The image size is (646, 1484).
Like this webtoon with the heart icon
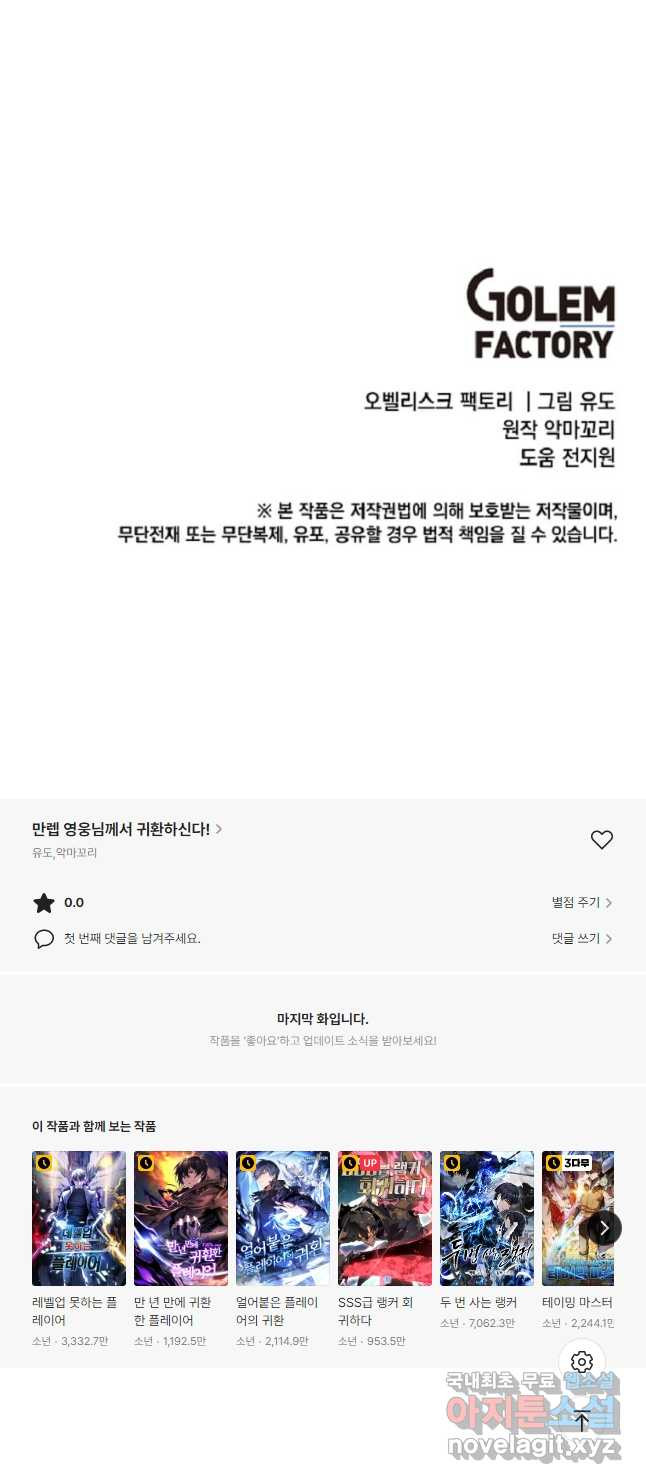coord(601,840)
